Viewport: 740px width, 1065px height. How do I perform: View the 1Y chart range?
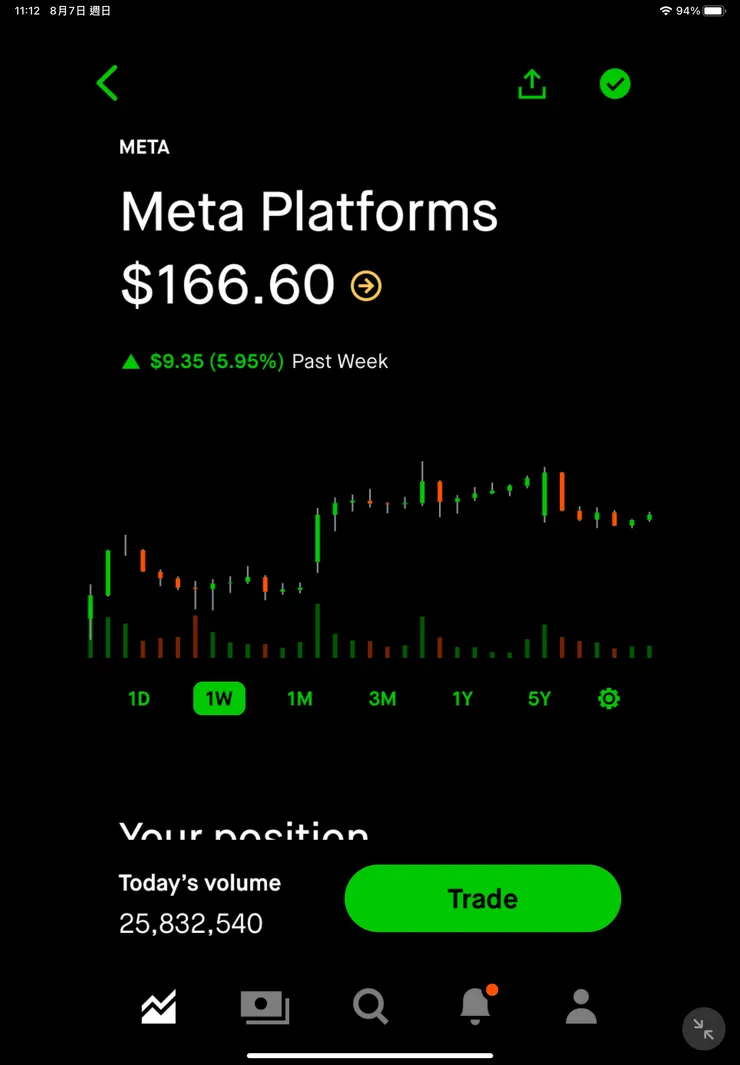(x=462, y=699)
